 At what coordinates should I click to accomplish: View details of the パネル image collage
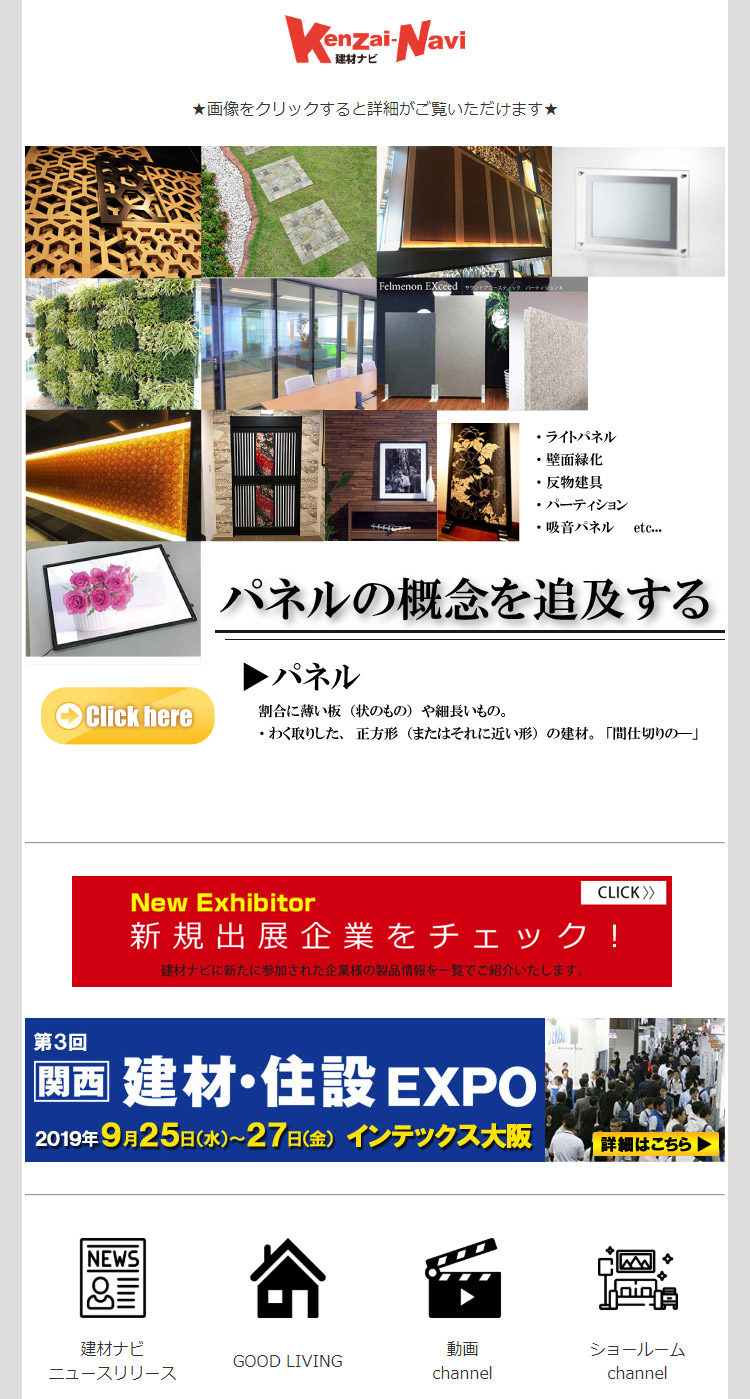[x=375, y=400]
